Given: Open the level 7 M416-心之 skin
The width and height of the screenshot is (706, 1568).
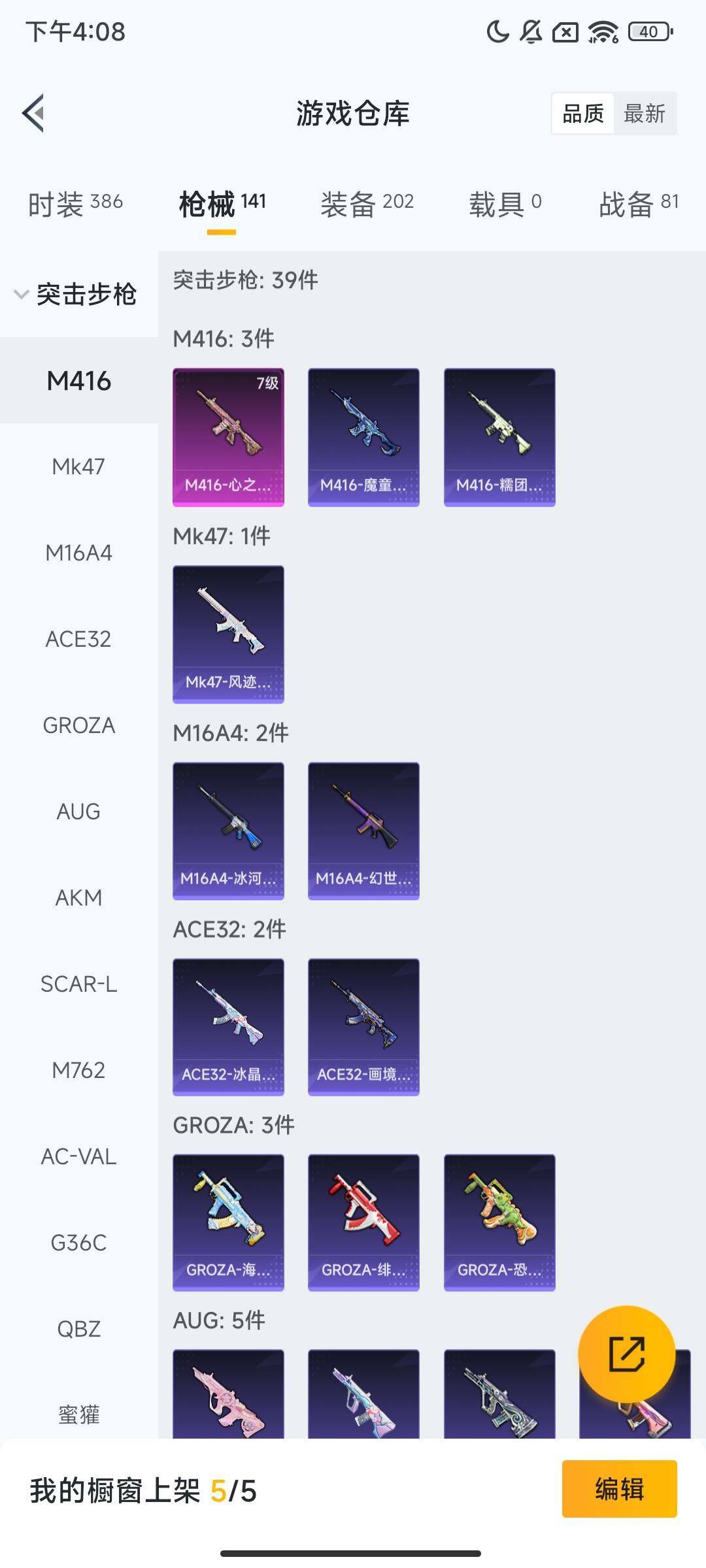Looking at the screenshot, I should tap(228, 437).
